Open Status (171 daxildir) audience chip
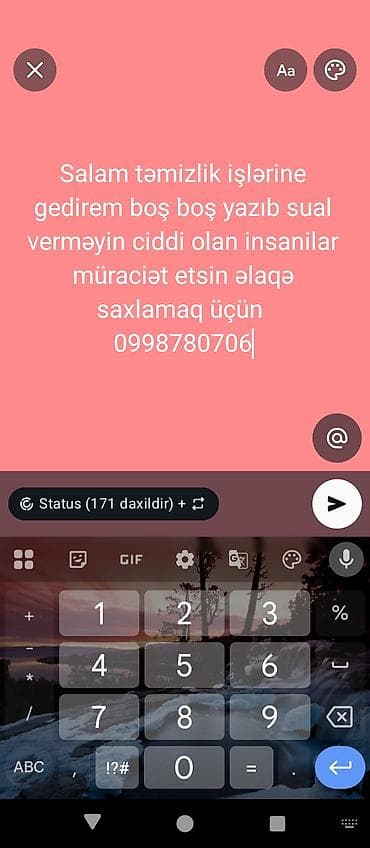The height and width of the screenshot is (848, 370). tap(114, 504)
